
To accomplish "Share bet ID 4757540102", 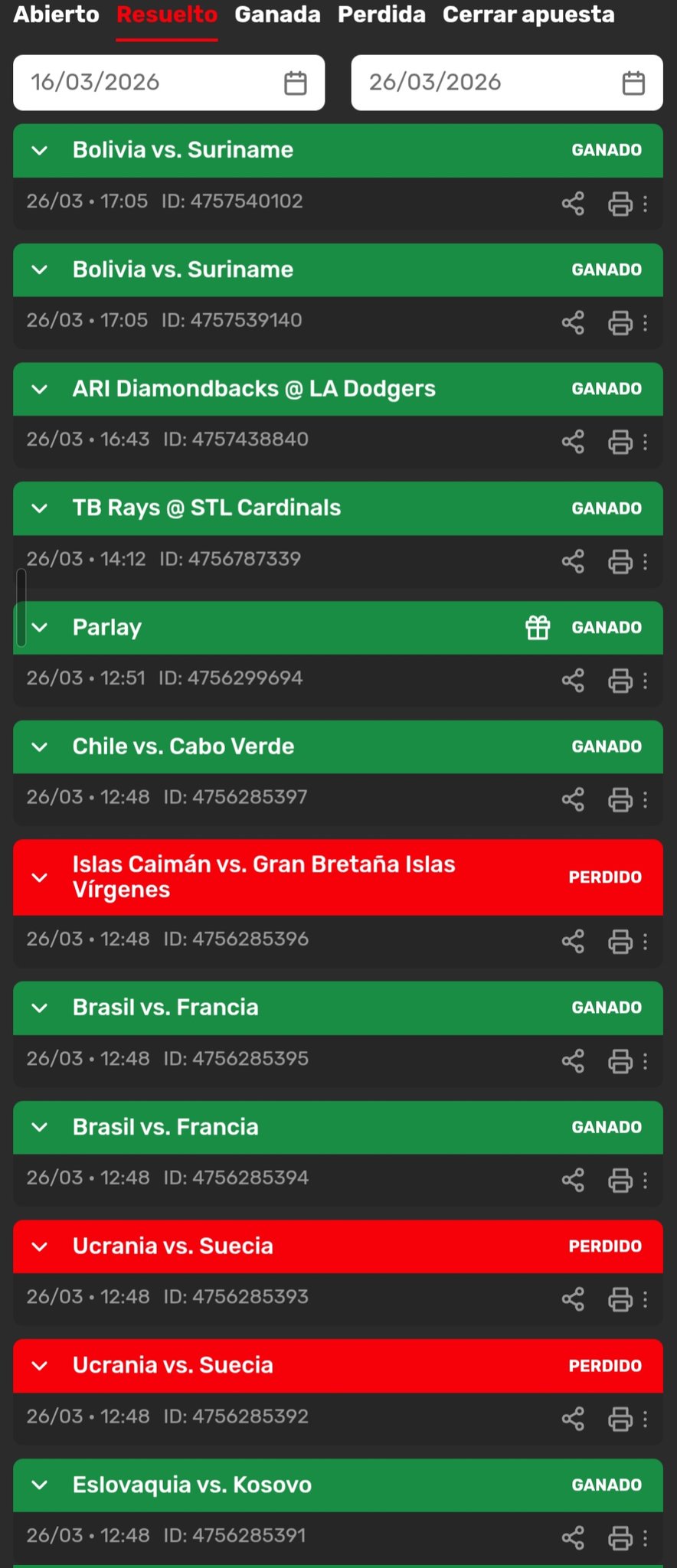I will tap(573, 203).
